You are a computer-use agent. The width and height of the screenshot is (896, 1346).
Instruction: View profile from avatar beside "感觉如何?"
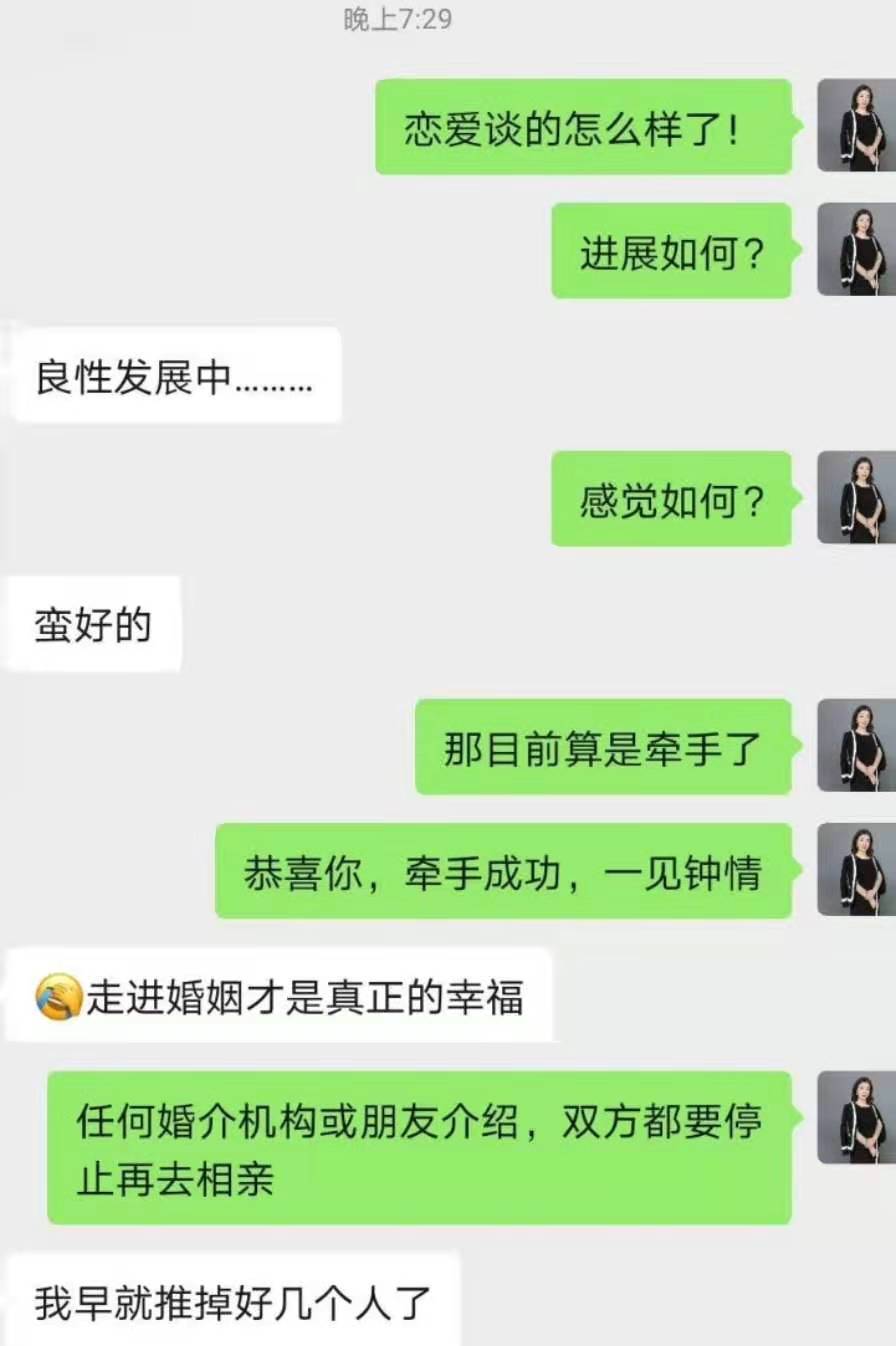856,498
